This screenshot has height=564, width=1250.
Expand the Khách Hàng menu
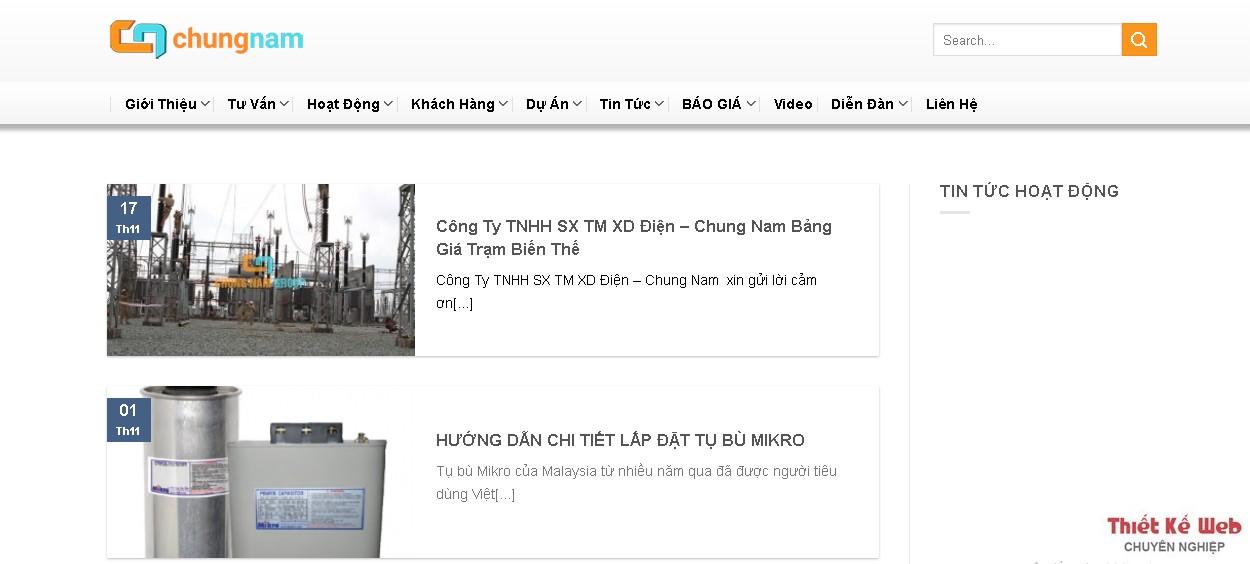coord(459,104)
